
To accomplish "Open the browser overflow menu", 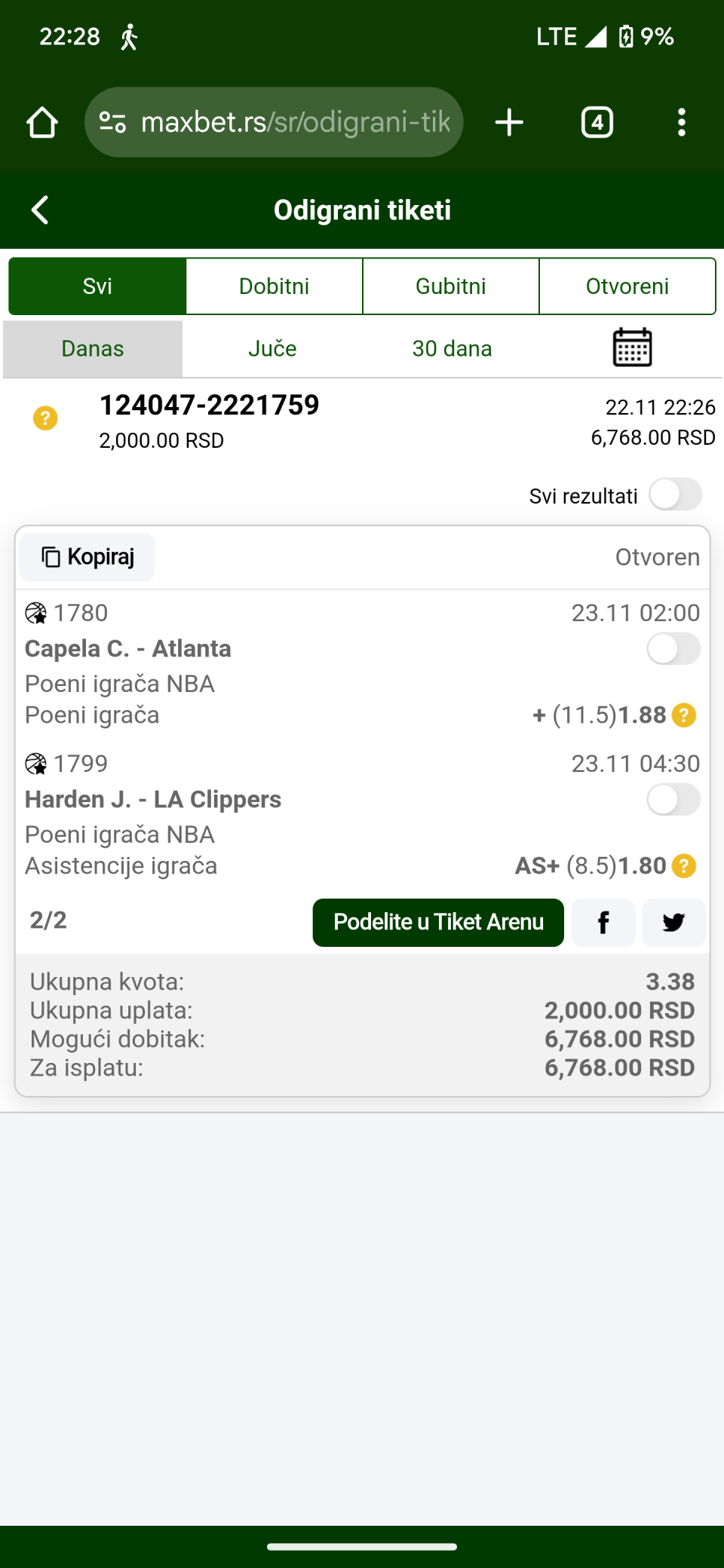I will (x=682, y=122).
